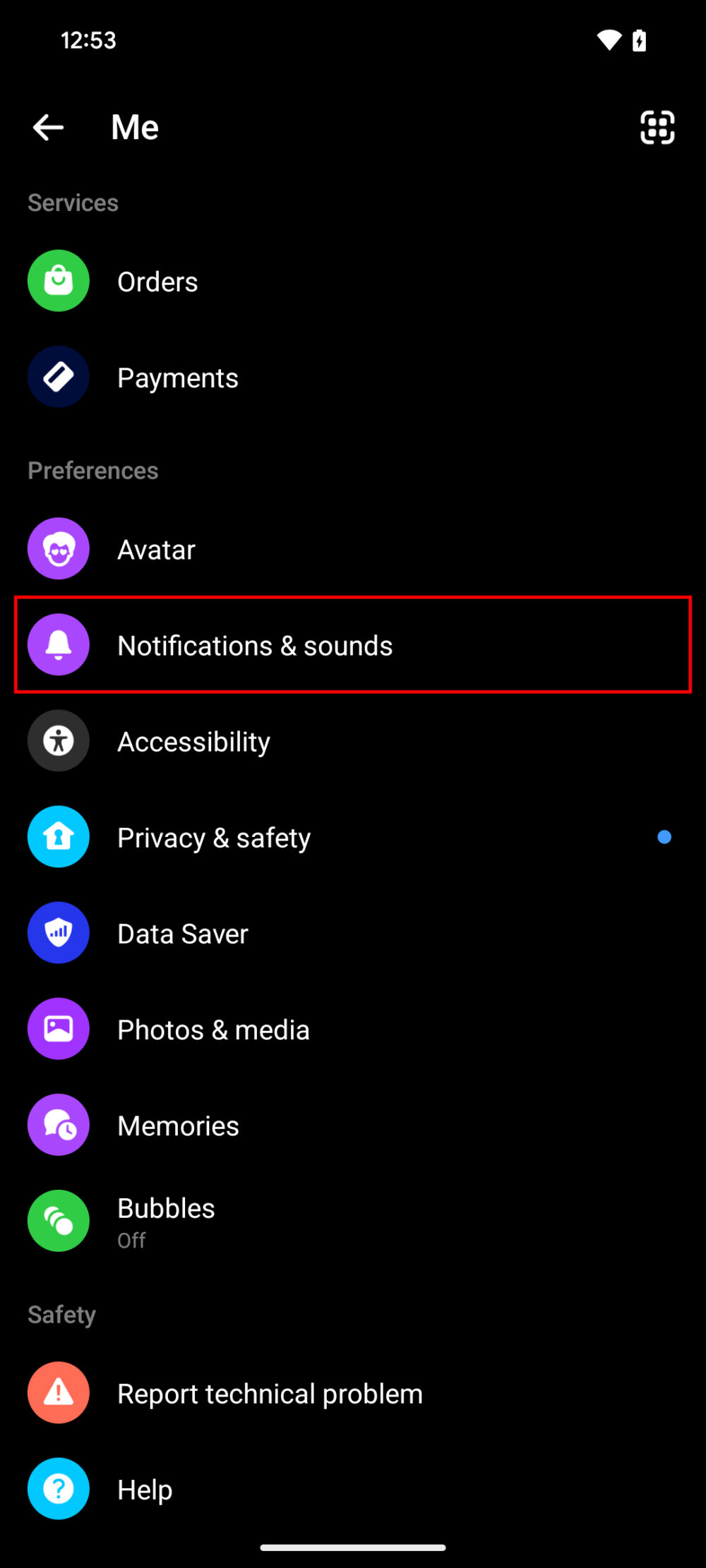Click the Notifications bell icon
Screen dimensions: 706x1568
pyautogui.click(x=58, y=644)
